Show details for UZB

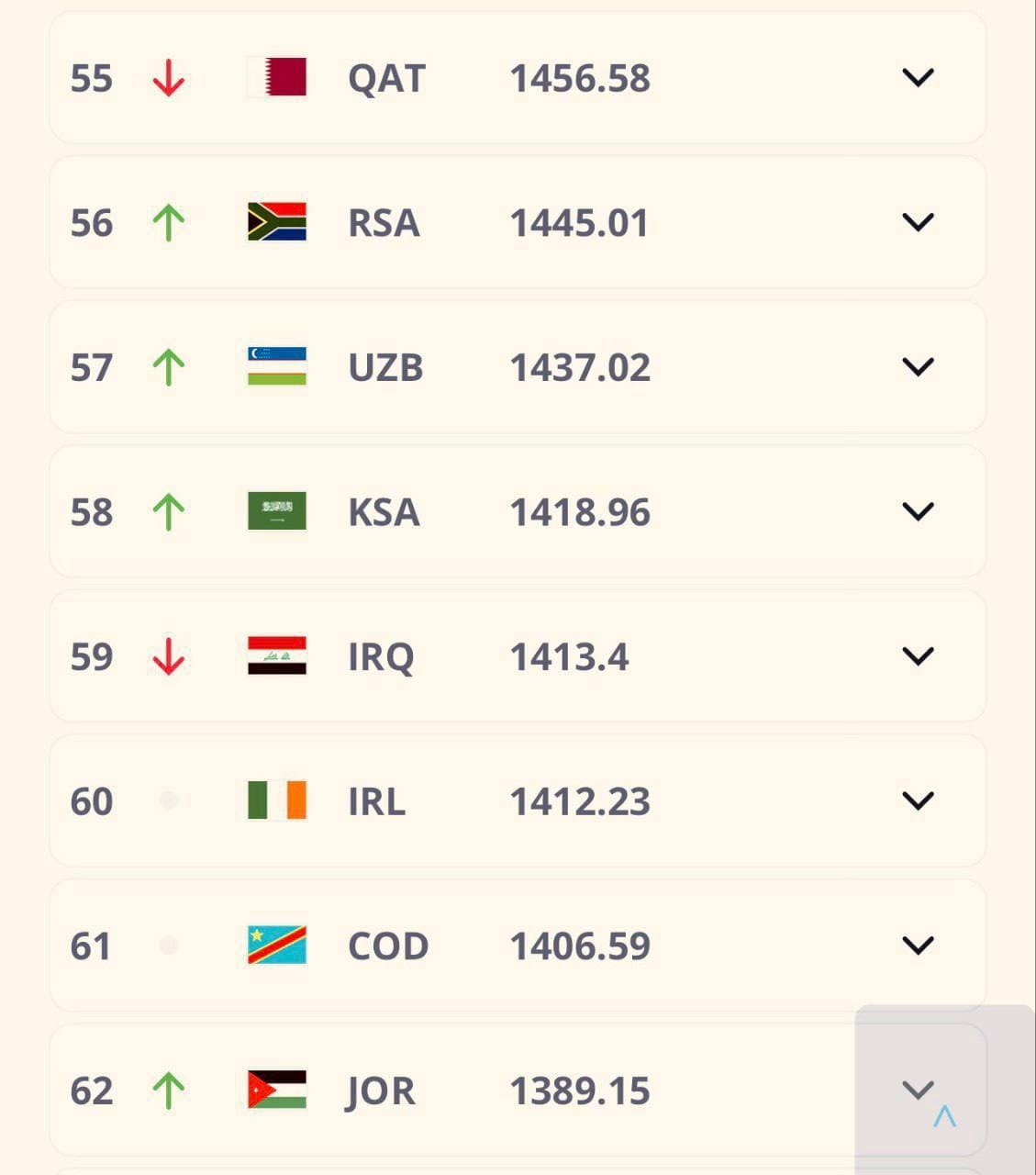(x=918, y=367)
